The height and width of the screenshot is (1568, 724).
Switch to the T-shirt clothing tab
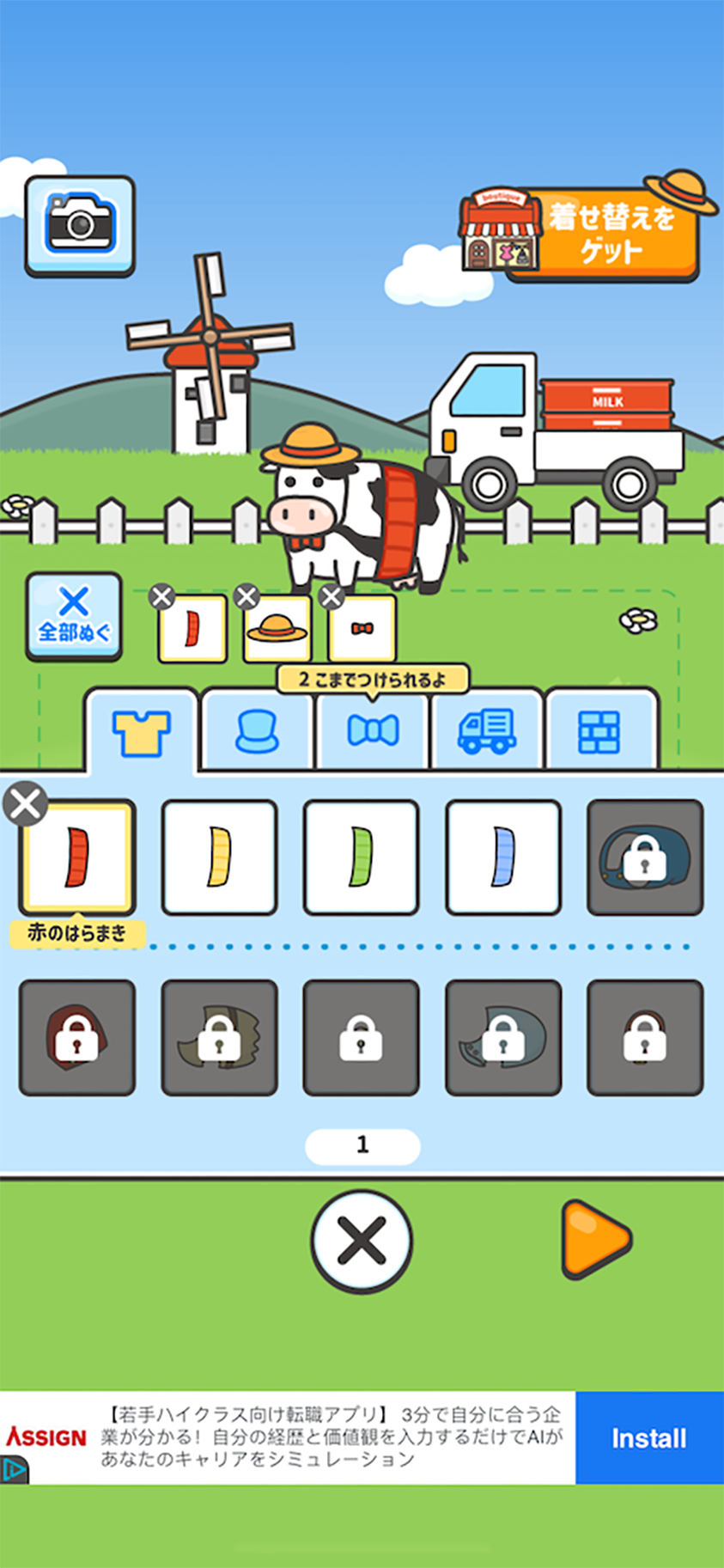[x=142, y=731]
